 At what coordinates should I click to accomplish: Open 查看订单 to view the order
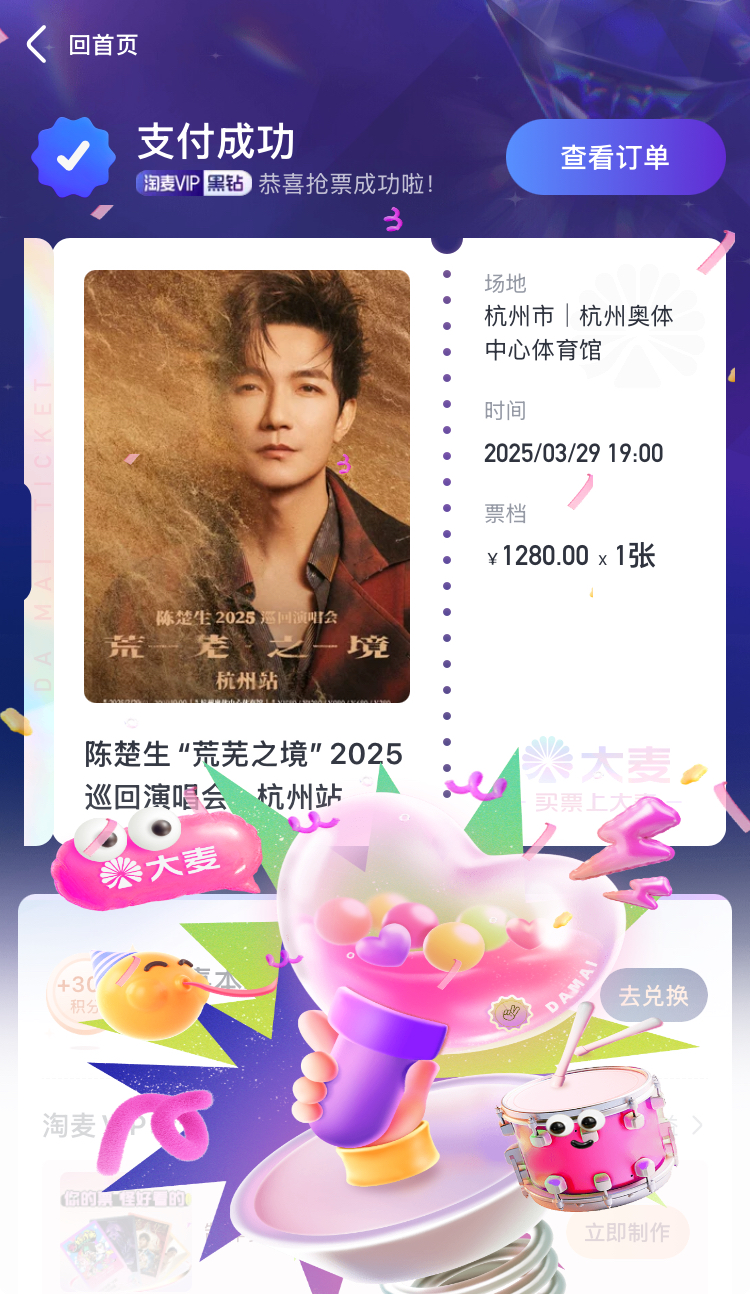[615, 157]
